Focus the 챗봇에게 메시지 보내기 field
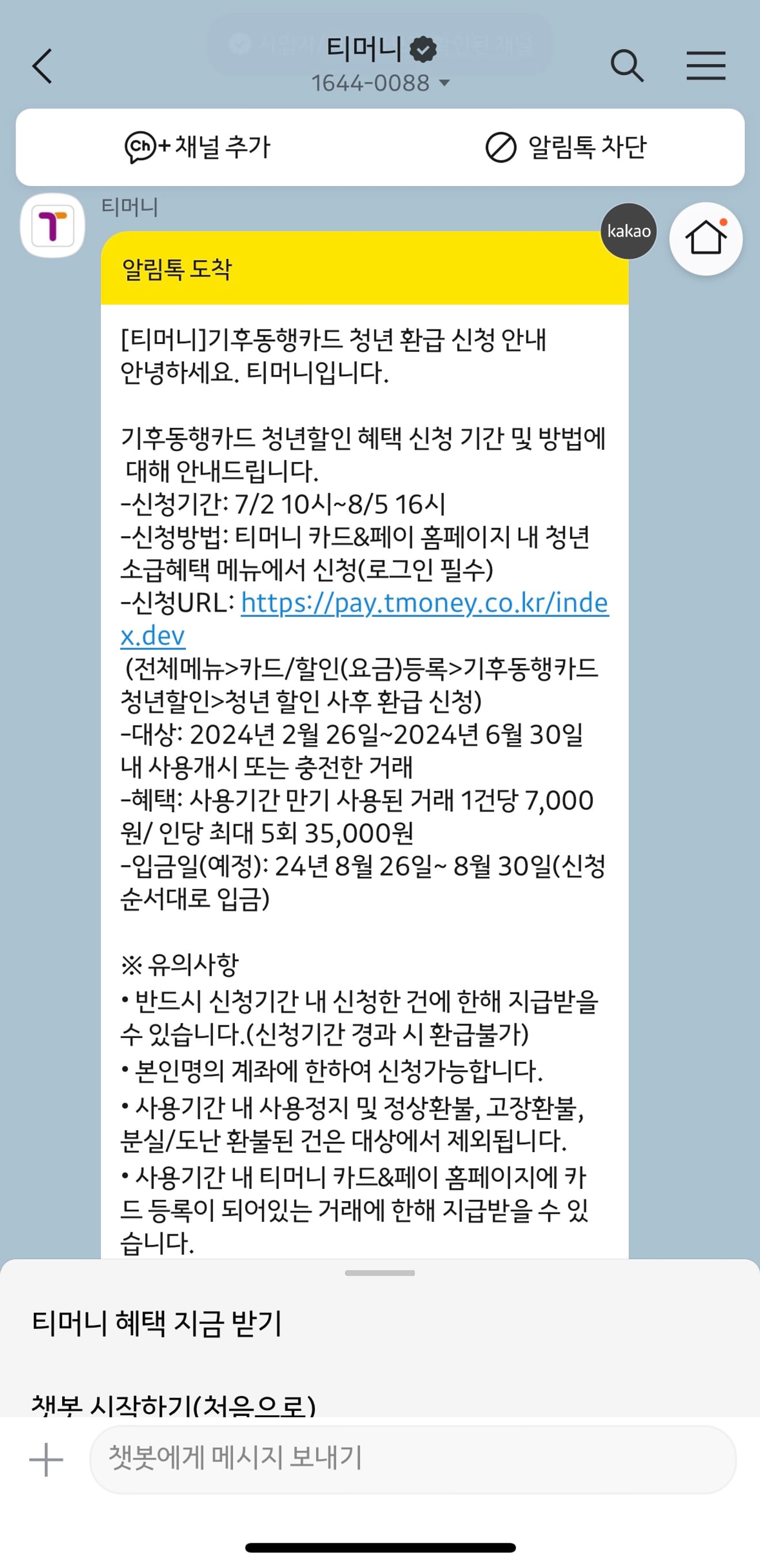Image resolution: width=760 pixels, height=1568 pixels. click(412, 1459)
